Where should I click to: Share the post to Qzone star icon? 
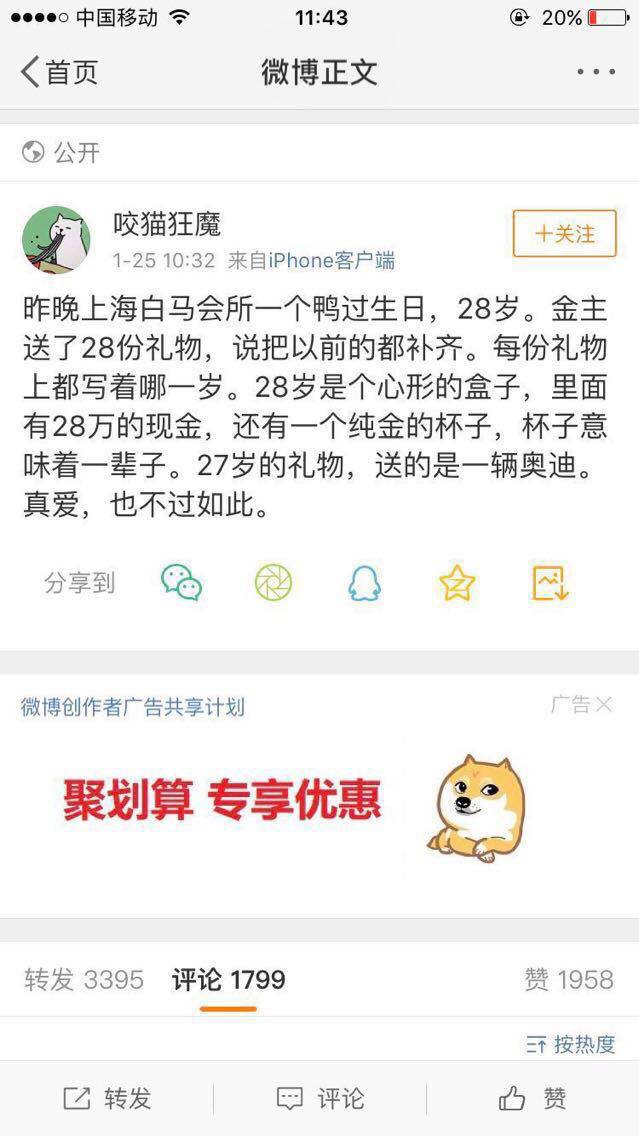(x=457, y=582)
